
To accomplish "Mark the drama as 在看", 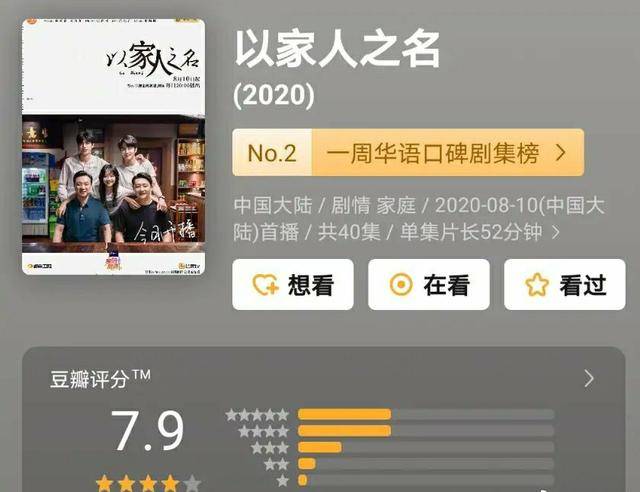I will 428,285.
